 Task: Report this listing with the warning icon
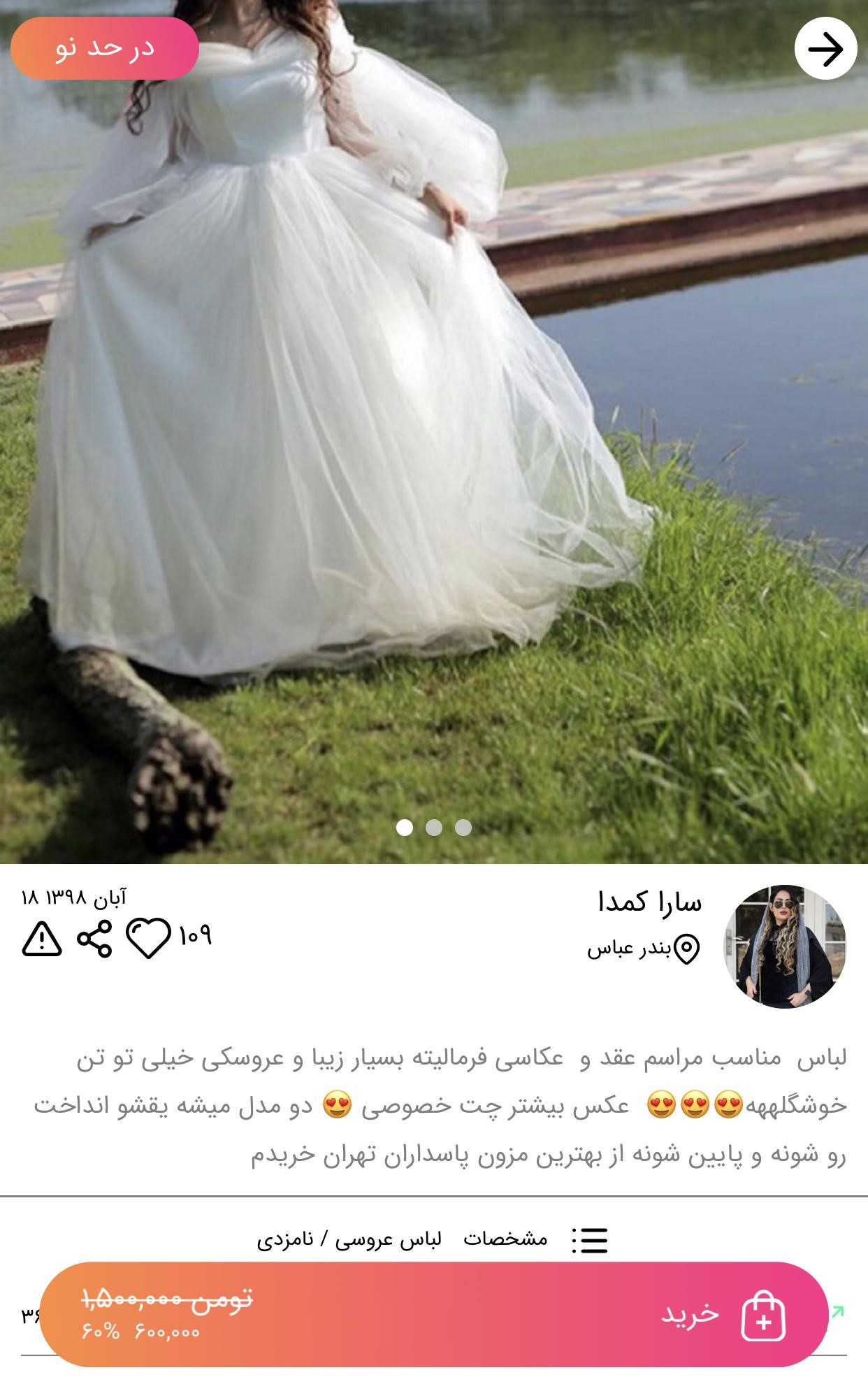tap(42, 938)
